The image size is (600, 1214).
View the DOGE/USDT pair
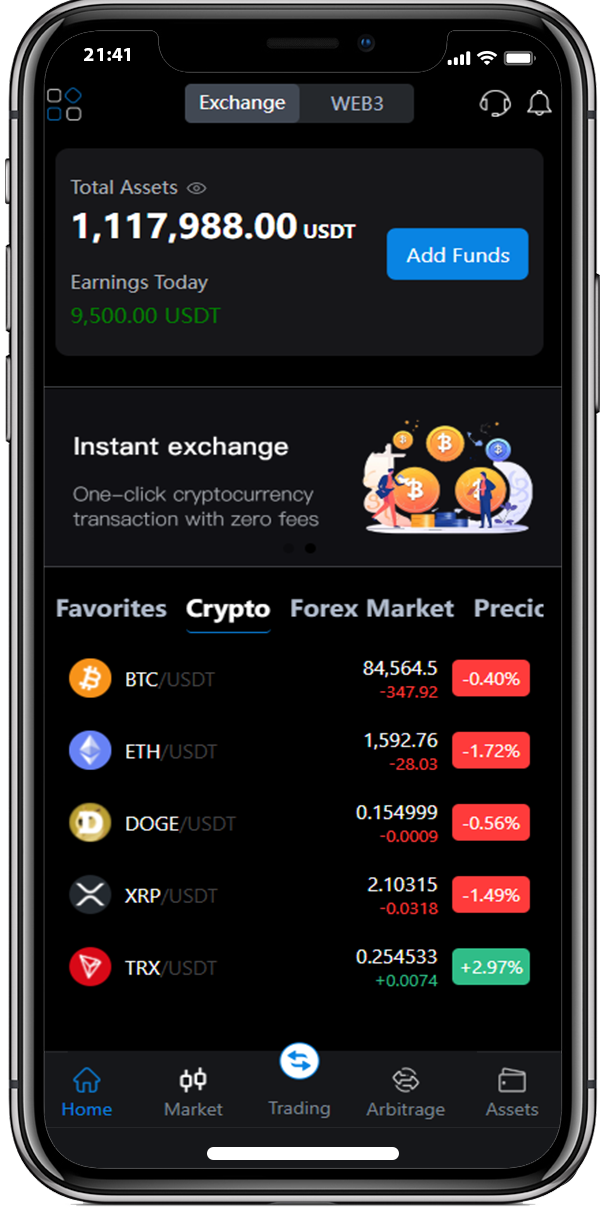point(300,823)
